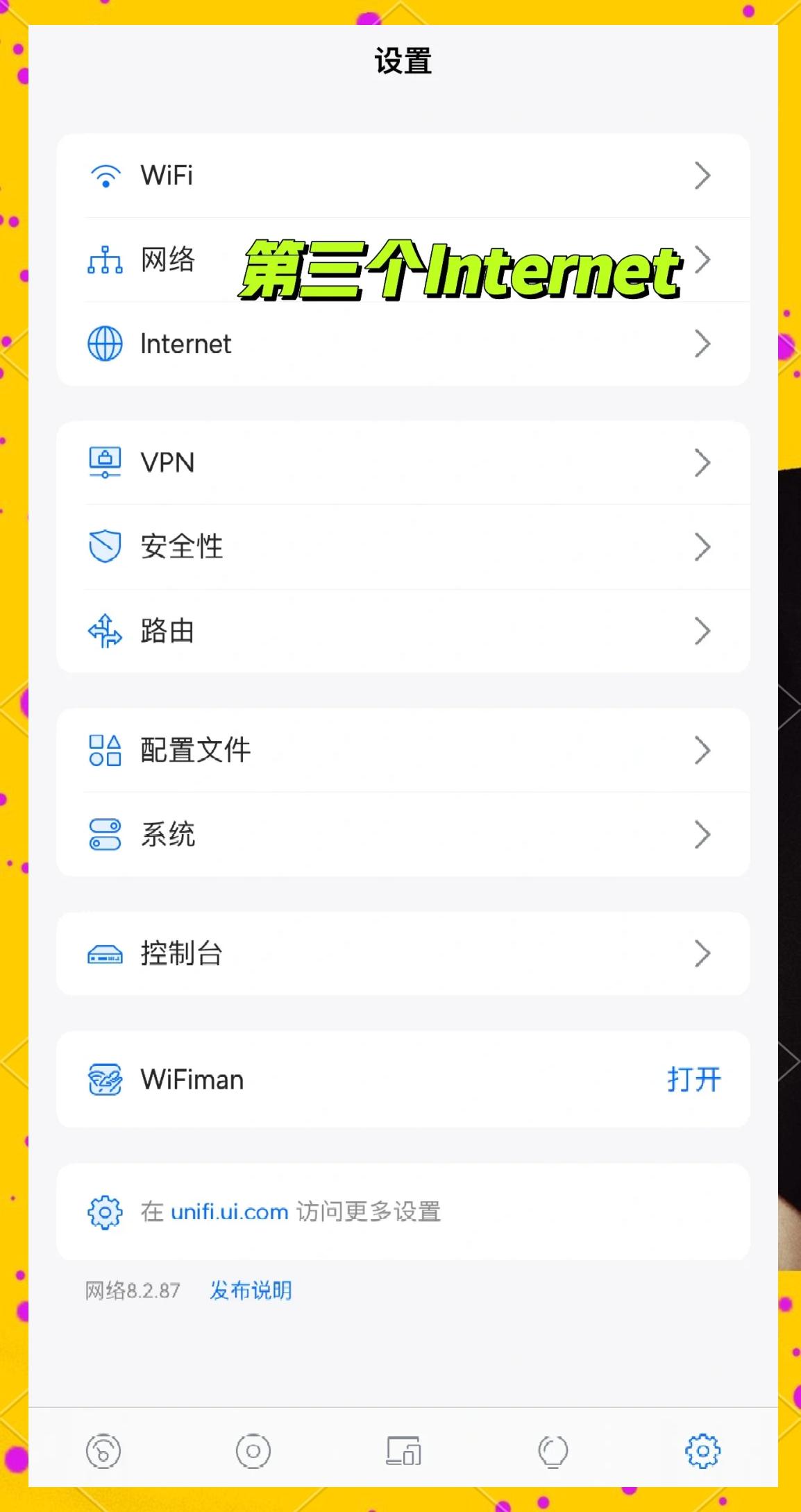Screen dimensions: 801x1512
Task: Open the 安全性 security row
Action: click(403, 547)
